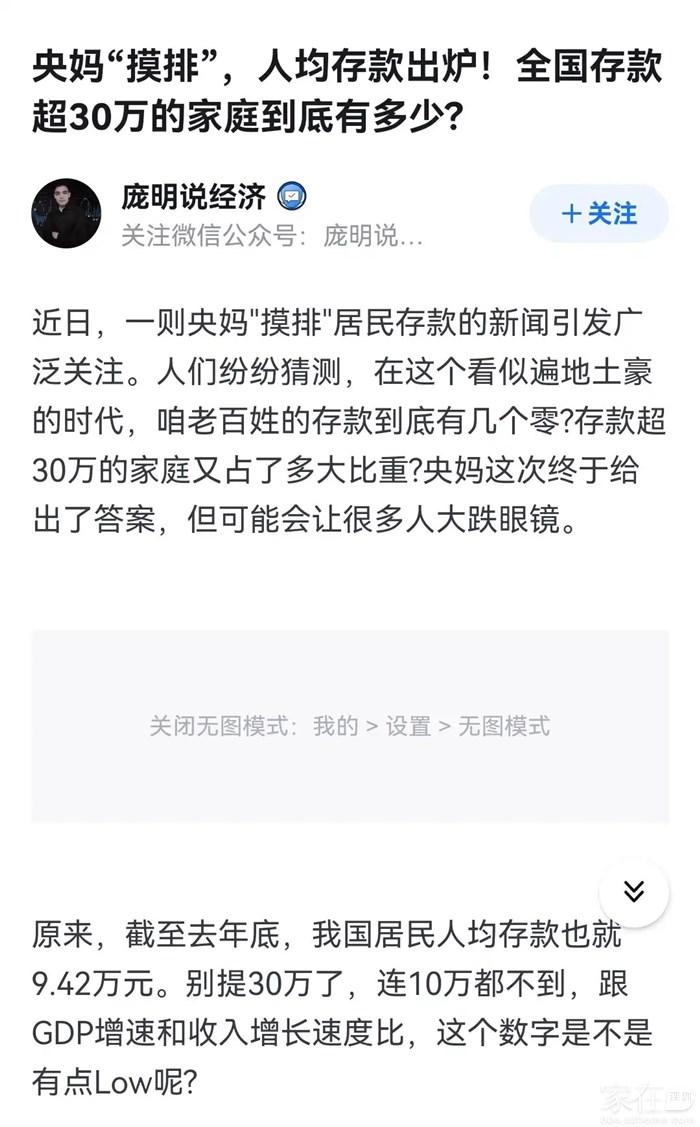Open 庞明说经济's profile avatar
700x1127 pixels.
tap(66, 214)
